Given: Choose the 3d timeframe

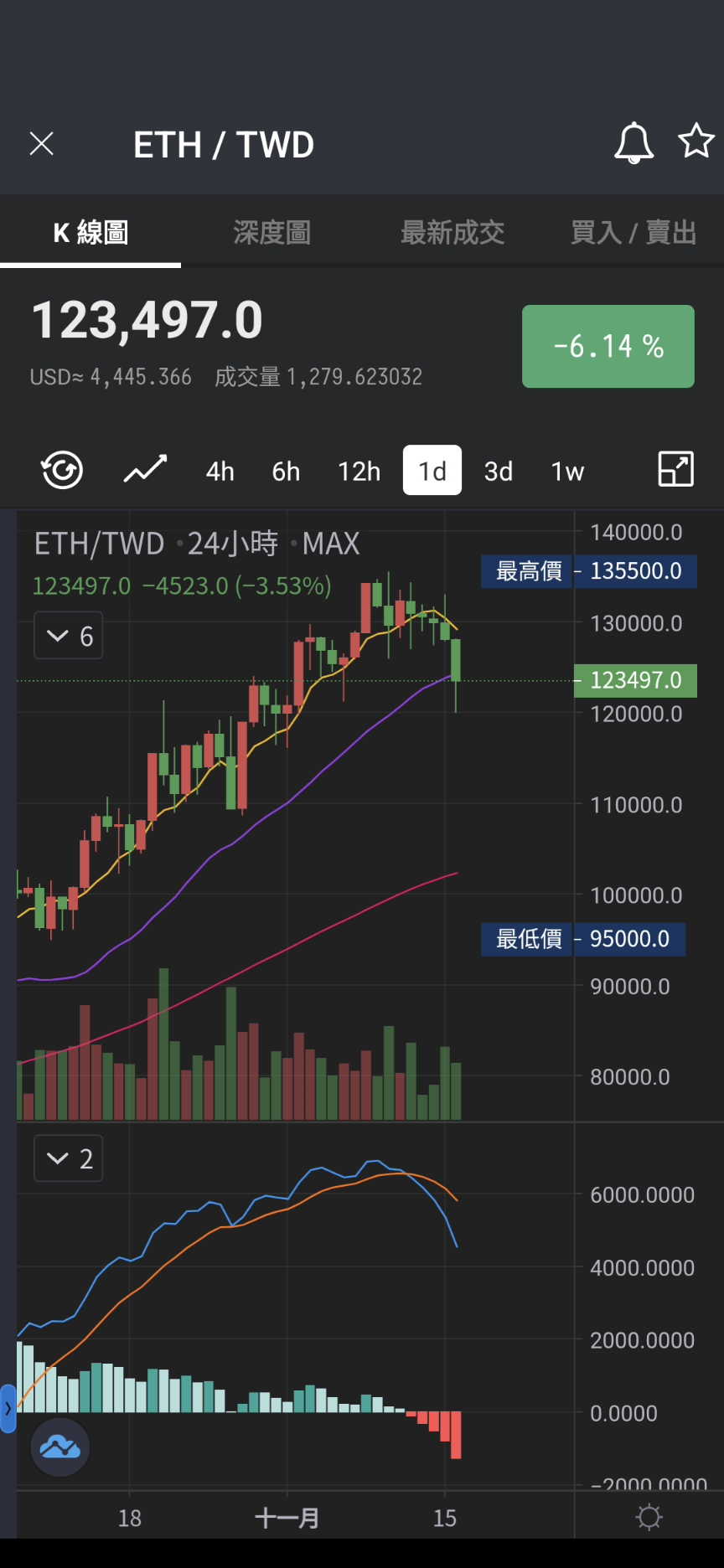Looking at the screenshot, I should click(x=499, y=472).
